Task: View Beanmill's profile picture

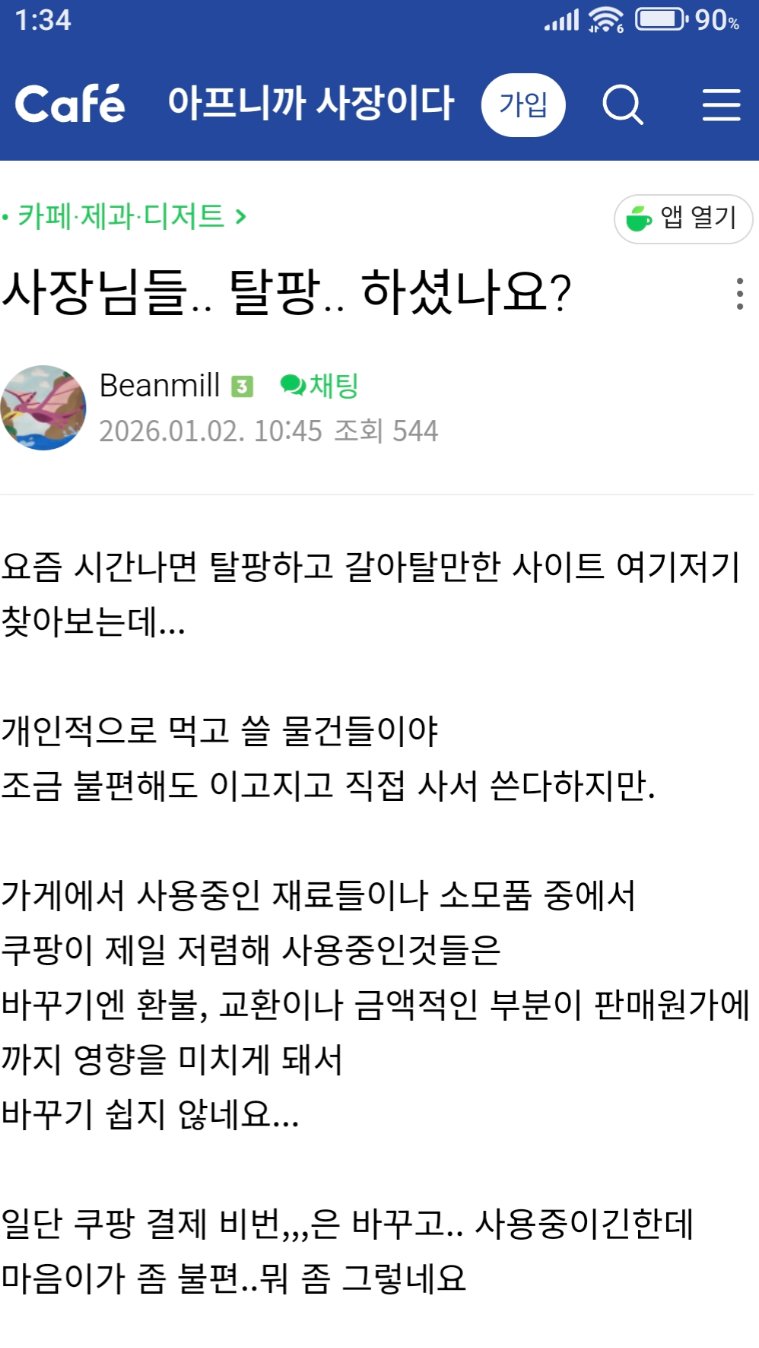Action: click(43, 407)
